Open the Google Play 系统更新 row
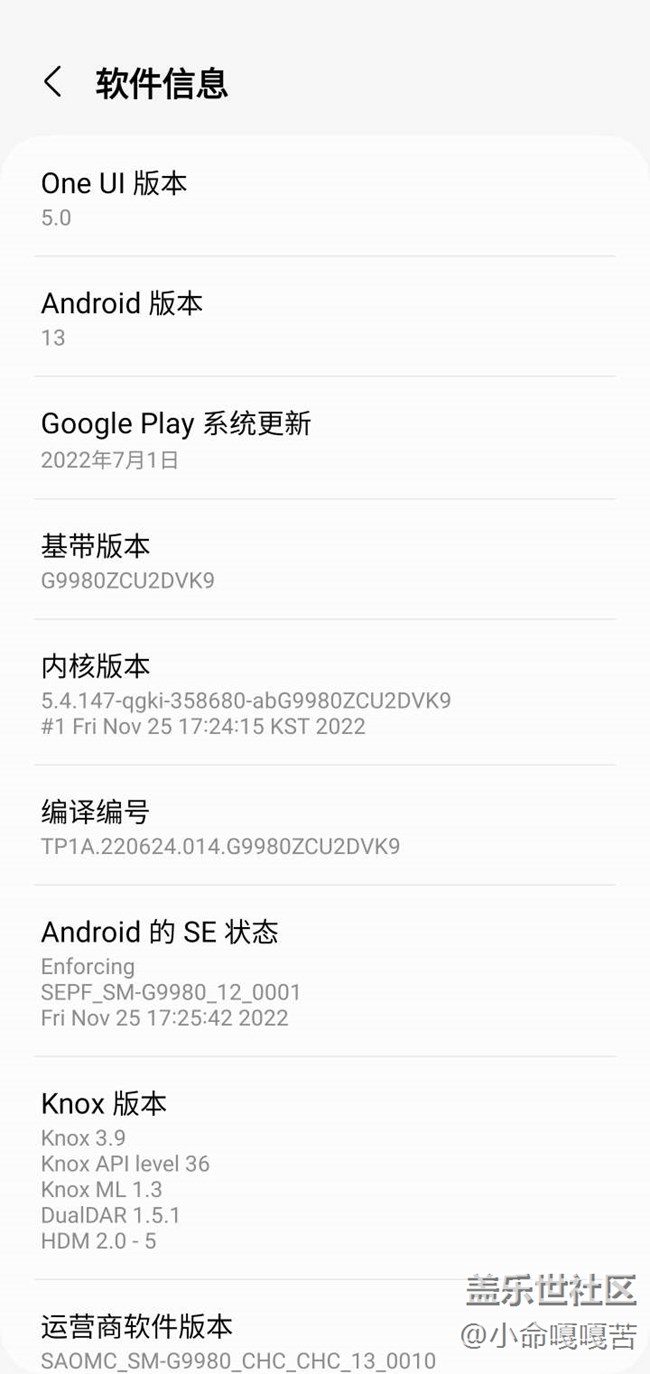The height and width of the screenshot is (1374, 650). tap(324, 439)
